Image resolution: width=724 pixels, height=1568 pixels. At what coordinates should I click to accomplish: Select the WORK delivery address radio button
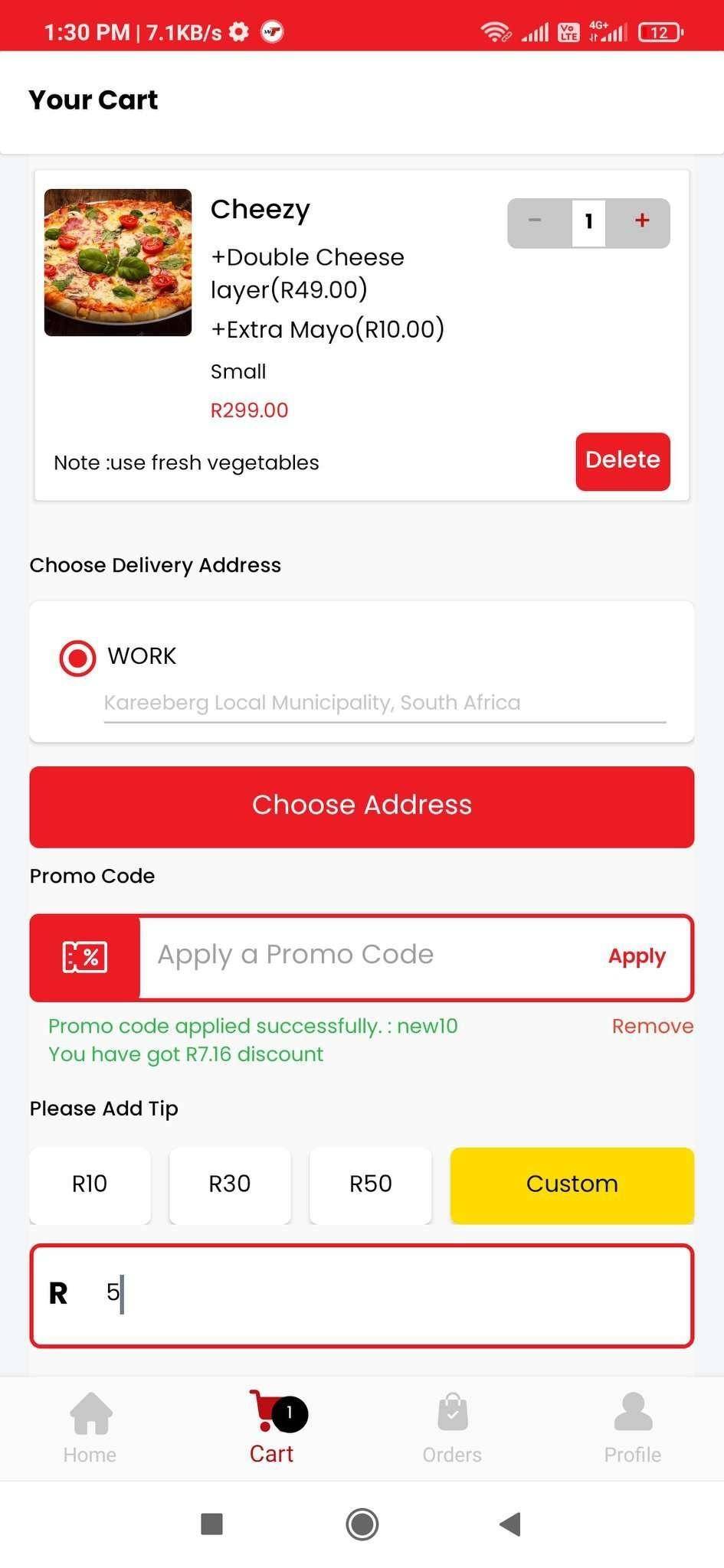click(77, 656)
